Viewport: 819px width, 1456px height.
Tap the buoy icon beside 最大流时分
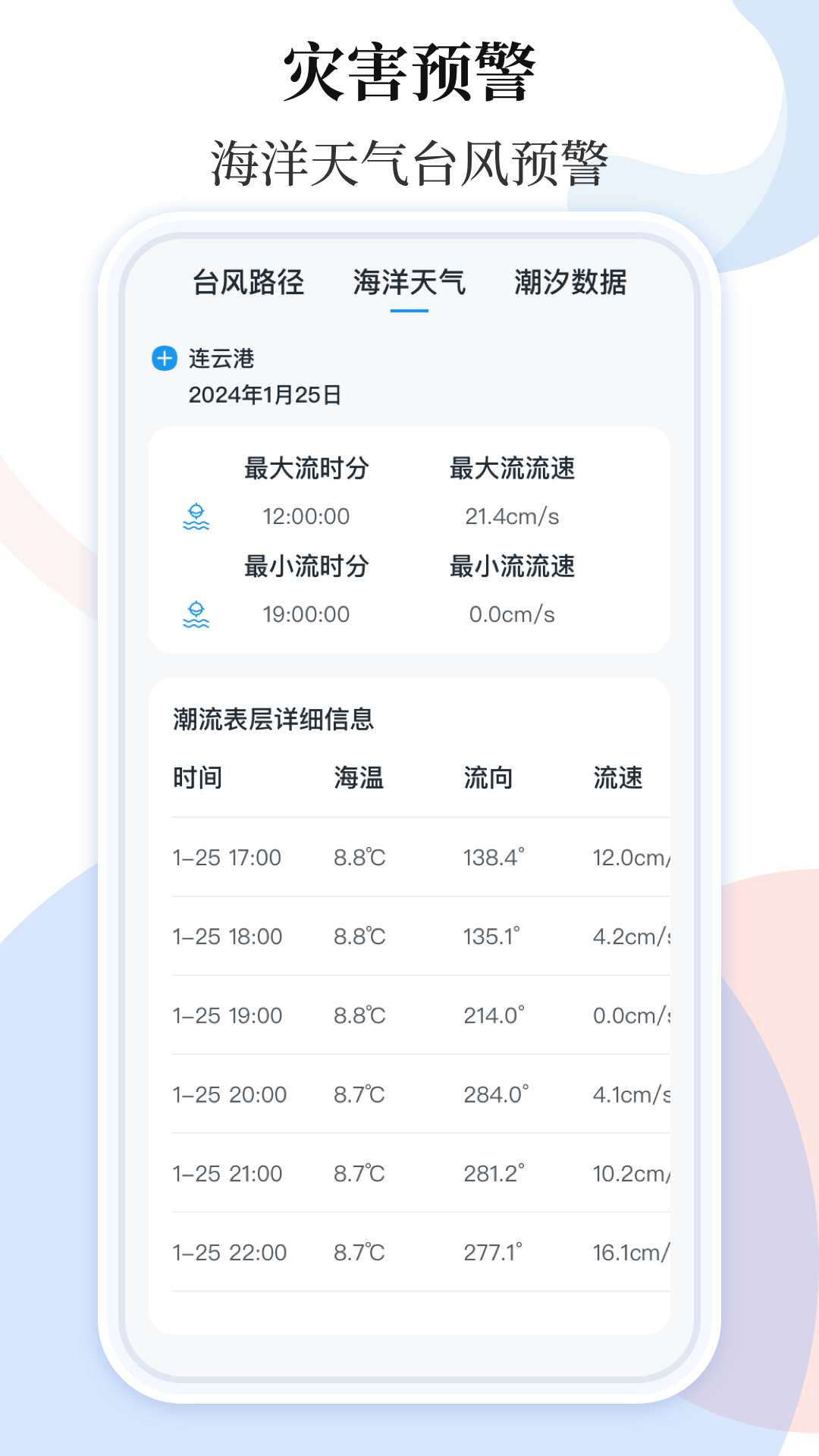[x=196, y=516]
